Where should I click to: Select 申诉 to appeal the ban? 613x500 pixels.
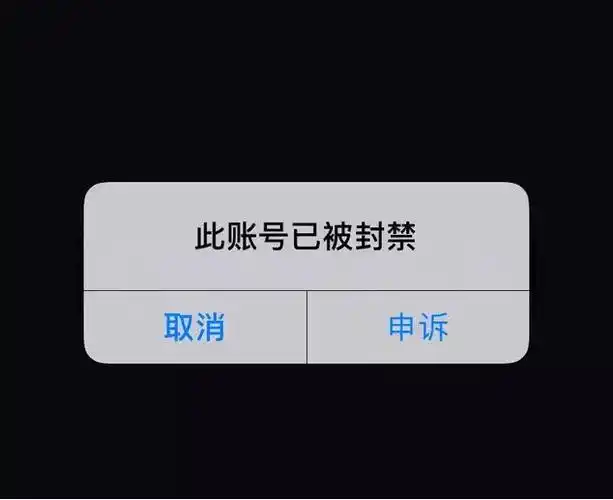tap(418, 327)
